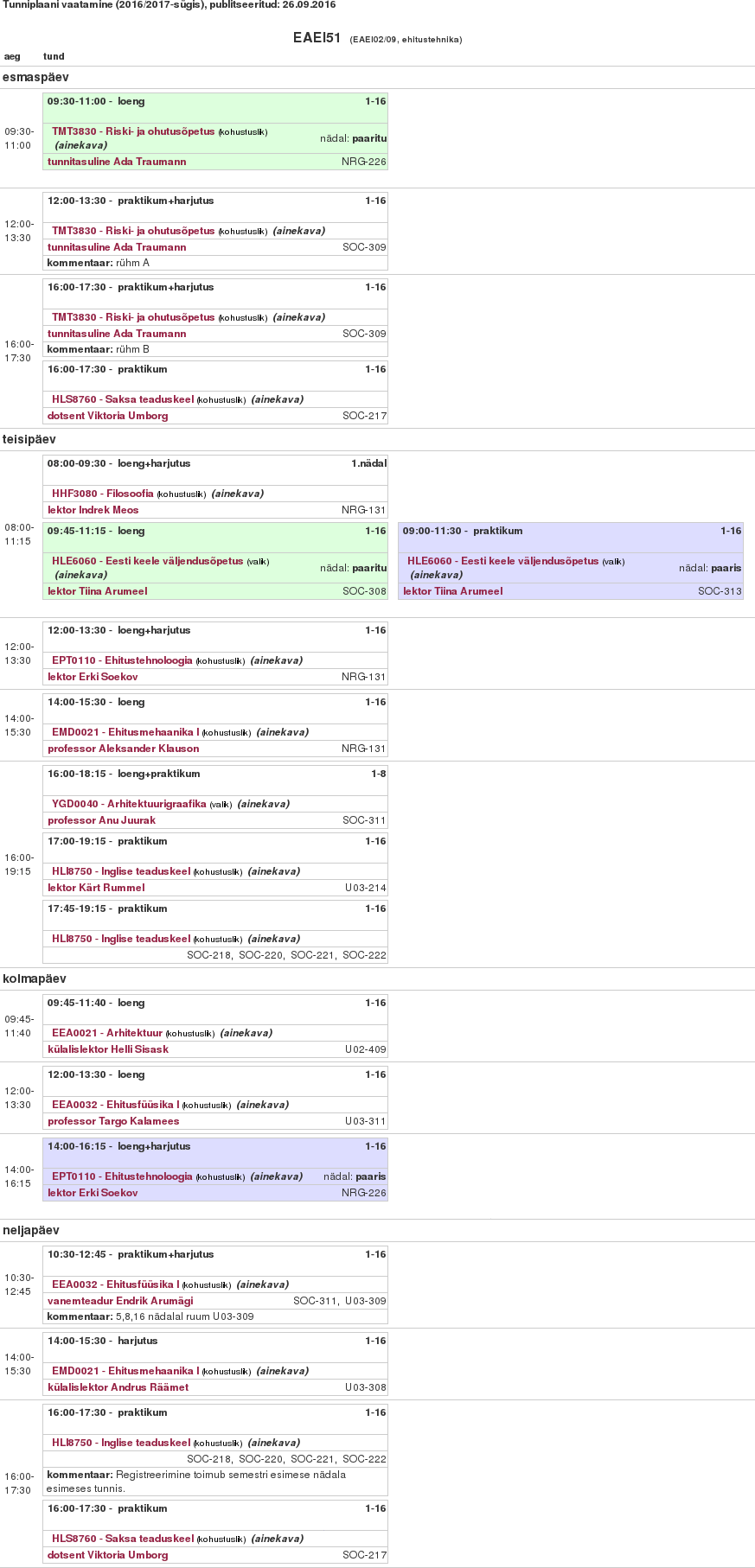Open professor Targo Kalamees's link
Image resolution: width=755 pixels, height=1568 pixels.
coord(113,1121)
